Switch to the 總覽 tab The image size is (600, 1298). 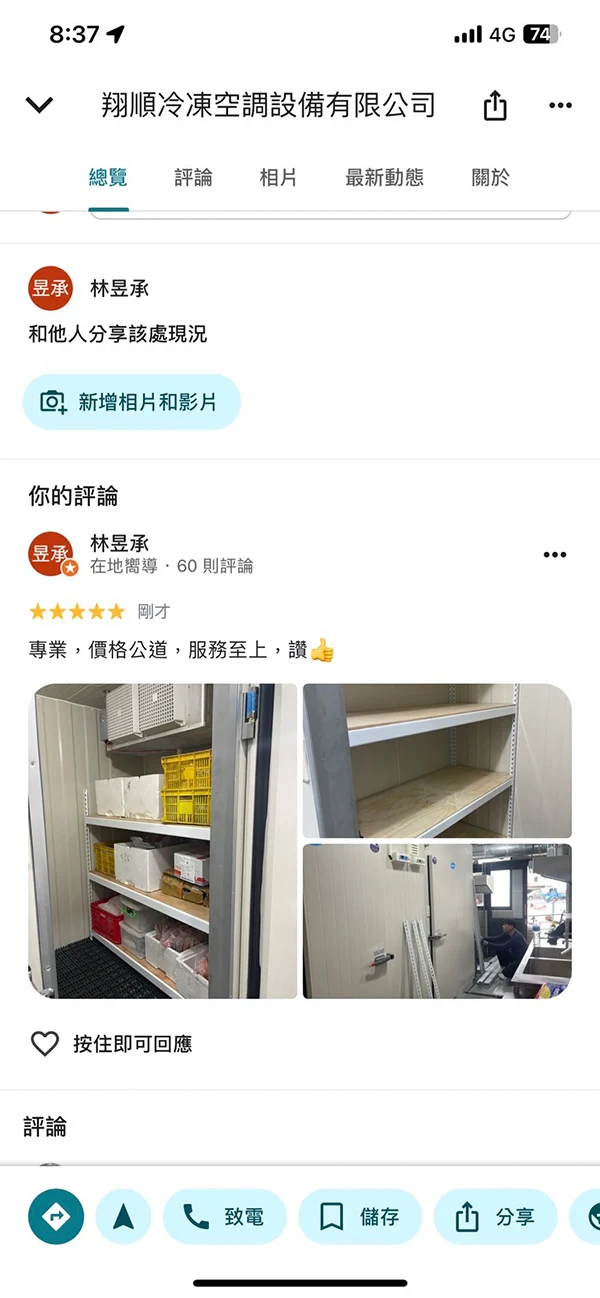pos(108,178)
